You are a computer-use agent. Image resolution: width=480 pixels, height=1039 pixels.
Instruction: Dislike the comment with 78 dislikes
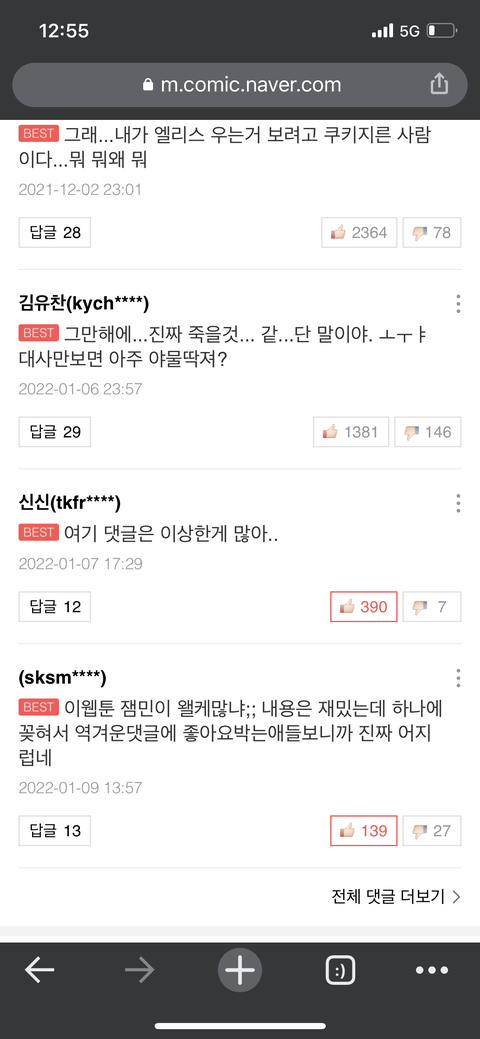coord(432,233)
